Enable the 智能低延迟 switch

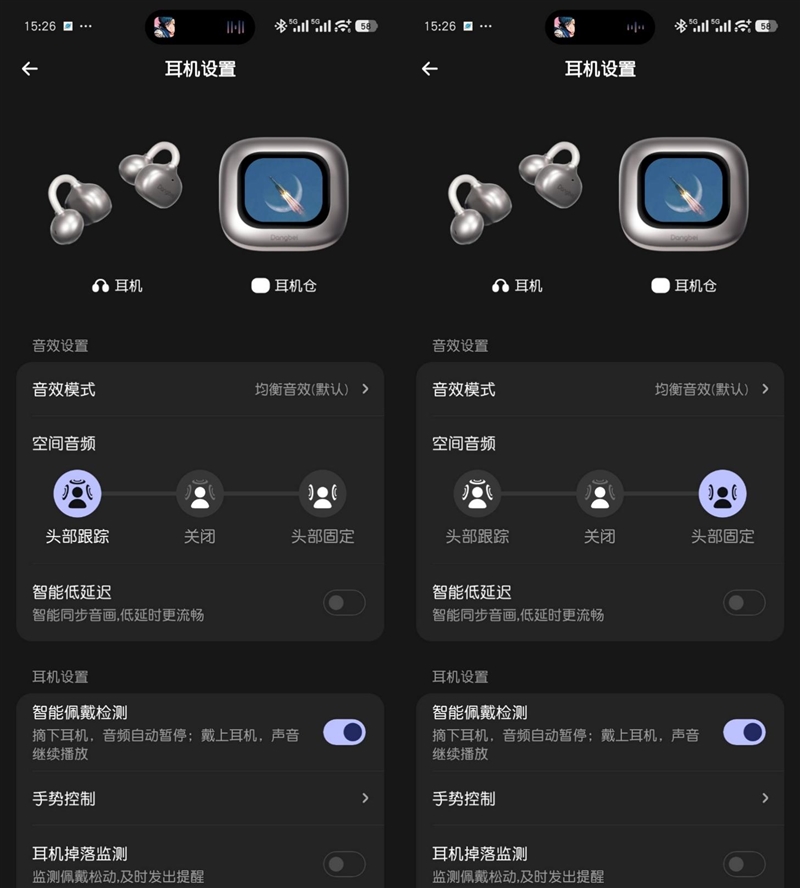click(344, 603)
